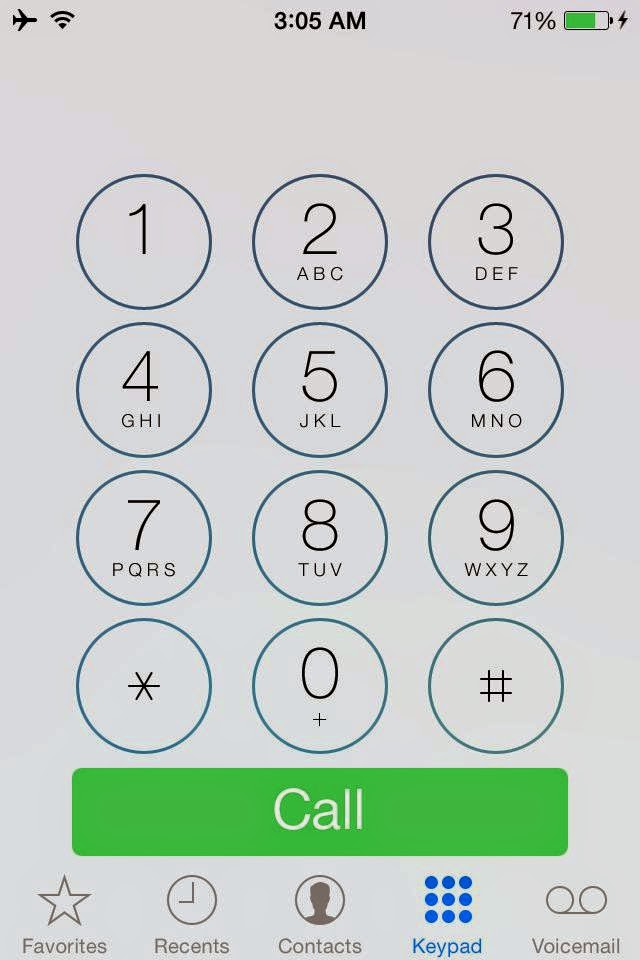Switch to the Recents tab
This screenshot has height=960, width=640.
coord(191,915)
